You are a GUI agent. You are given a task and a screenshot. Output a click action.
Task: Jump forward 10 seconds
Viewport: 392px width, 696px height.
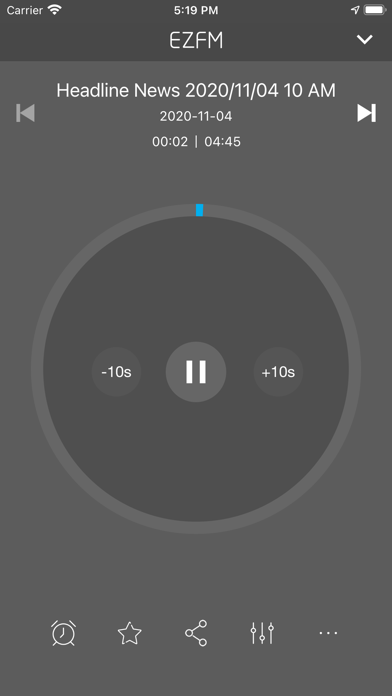pos(278,372)
